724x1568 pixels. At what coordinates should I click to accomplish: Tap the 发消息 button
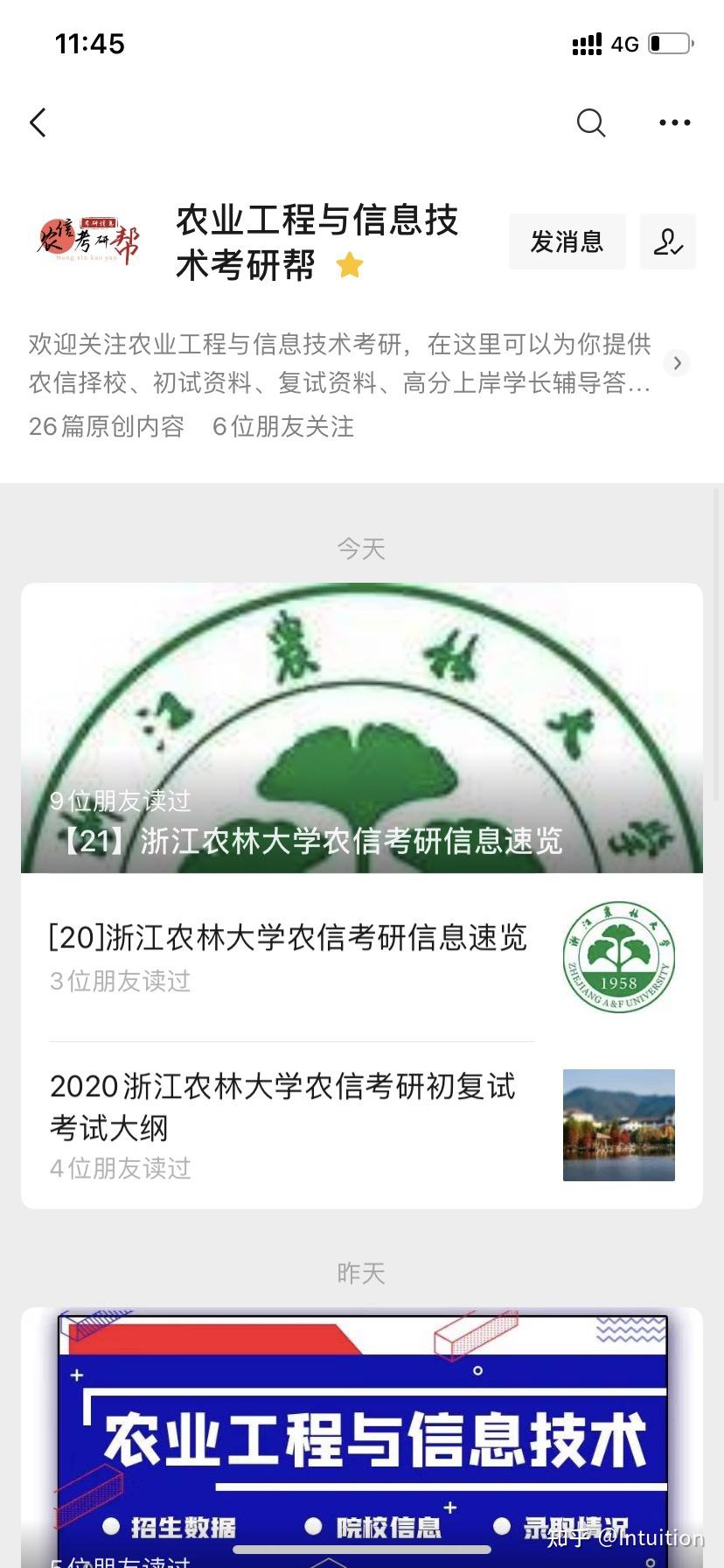tap(567, 241)
